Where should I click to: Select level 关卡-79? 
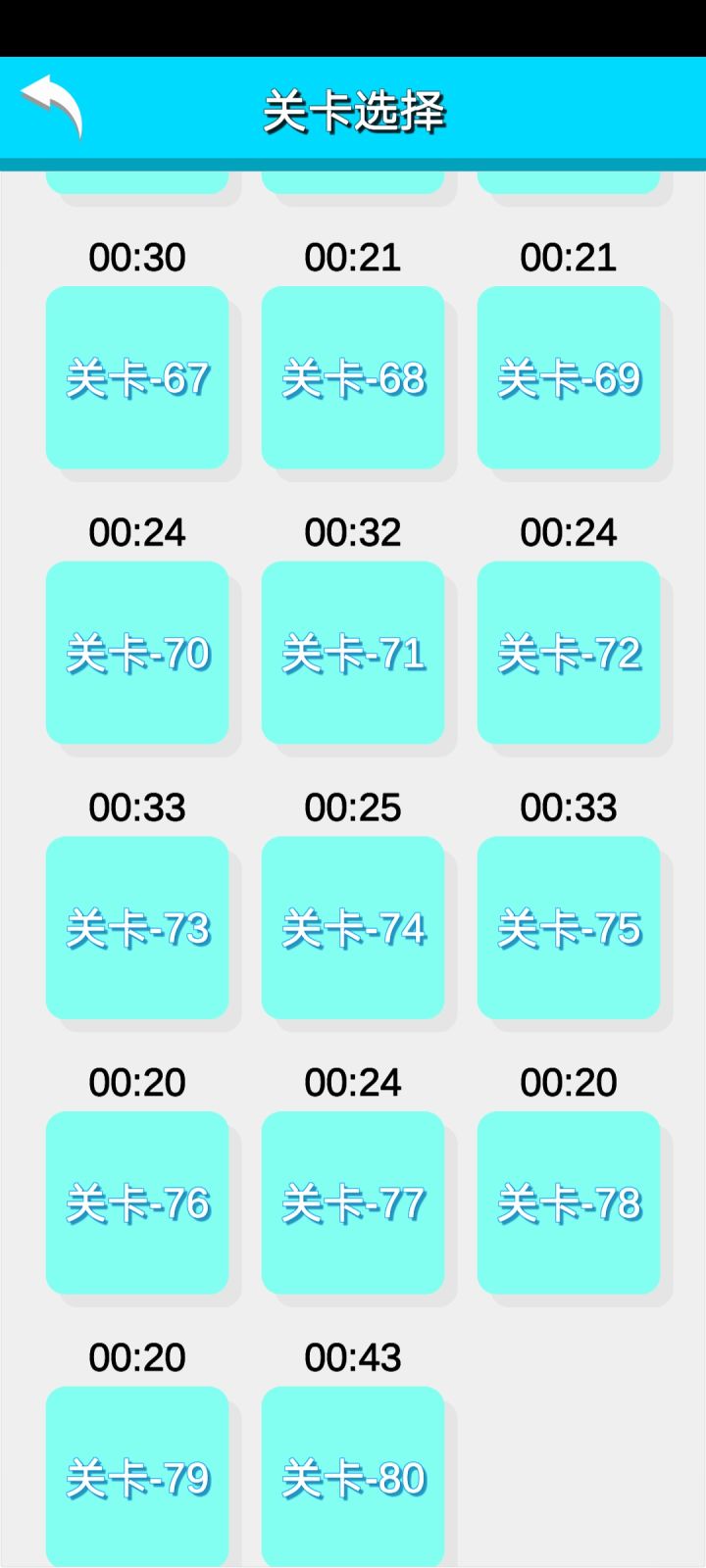pyautogui.click(x=137, y=1476)
